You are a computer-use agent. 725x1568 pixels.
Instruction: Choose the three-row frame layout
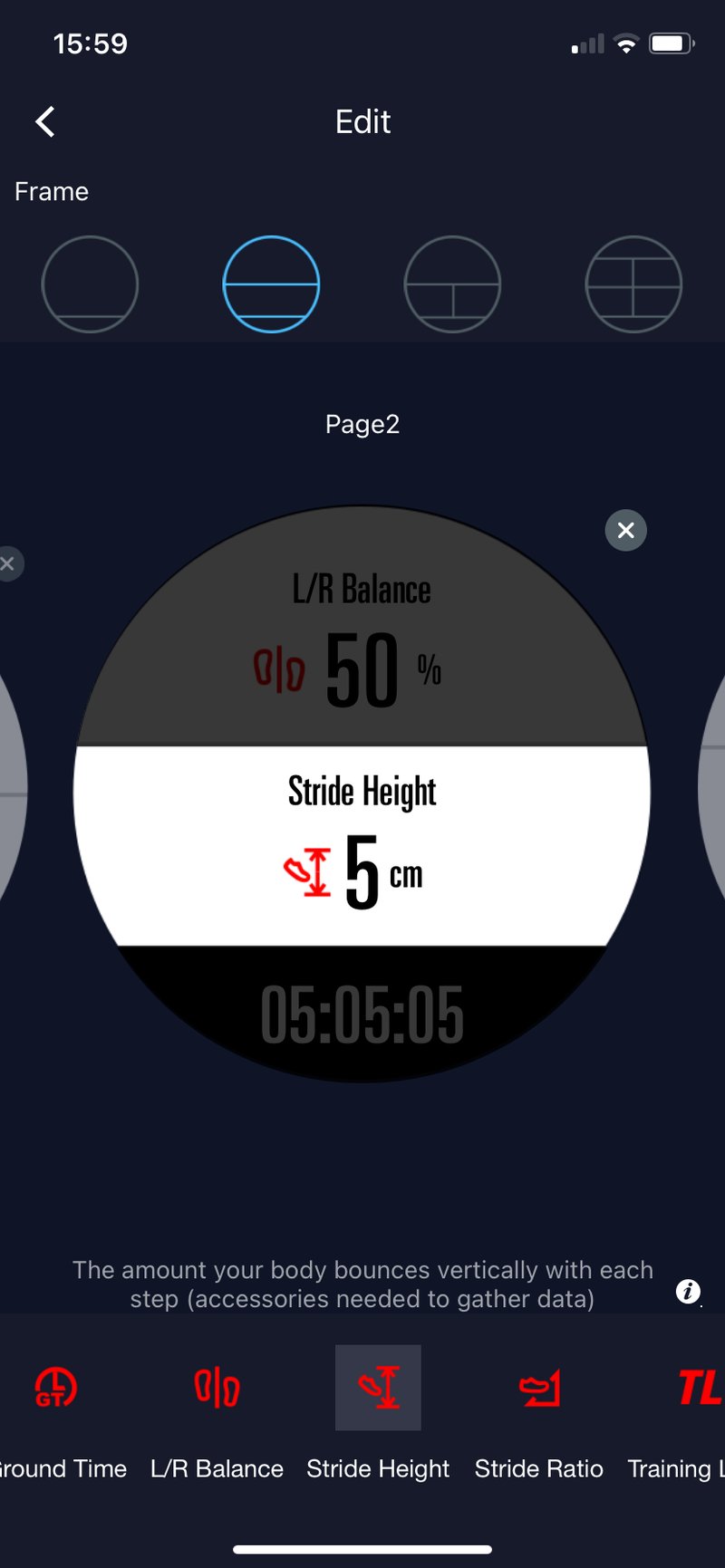pos(271,284)
